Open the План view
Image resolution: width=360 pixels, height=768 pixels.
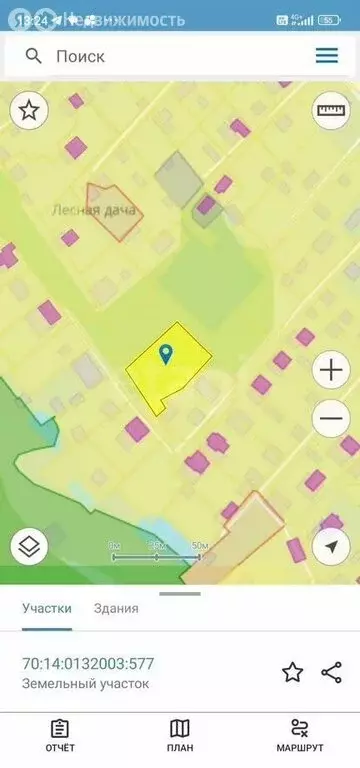pos(180,735)
